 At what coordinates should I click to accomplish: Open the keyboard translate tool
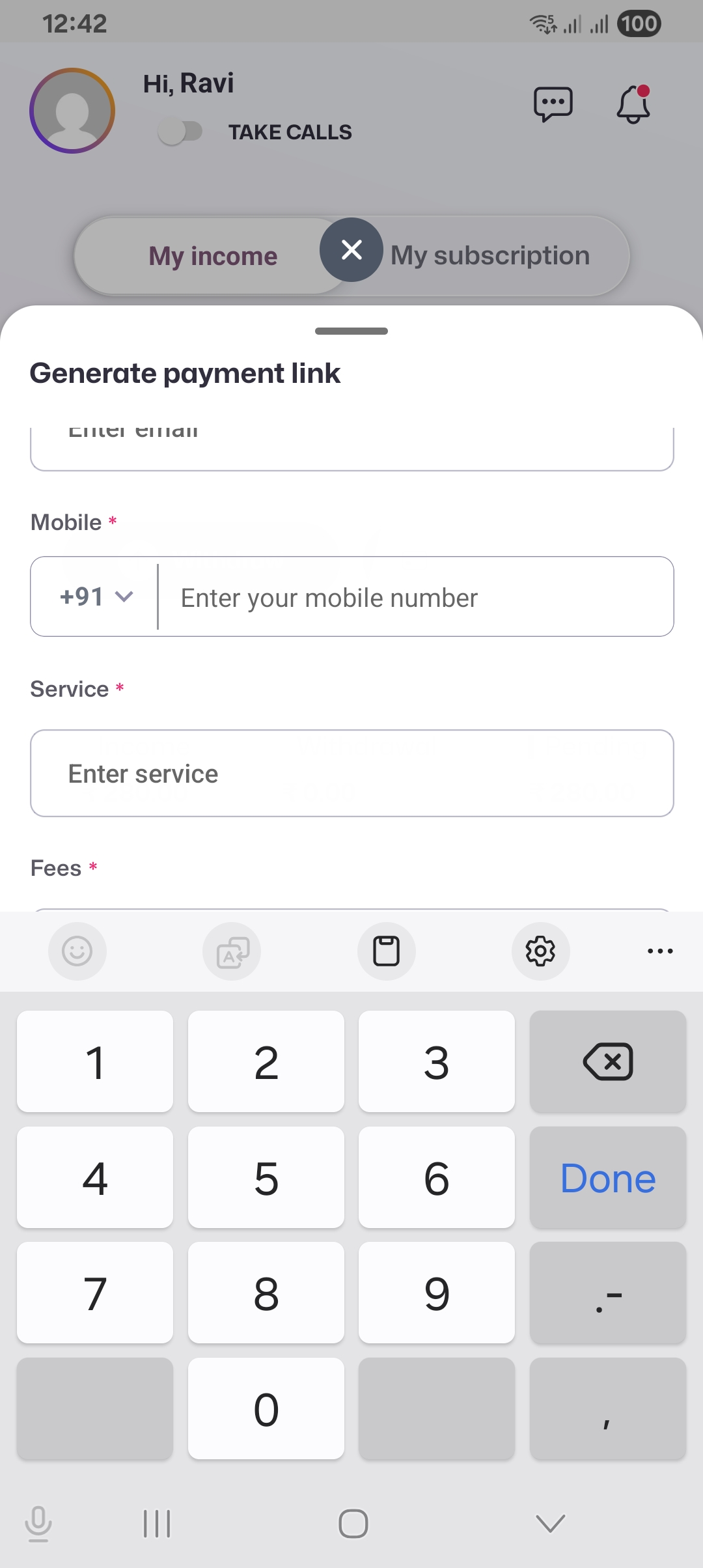click(x=232, y=951)
